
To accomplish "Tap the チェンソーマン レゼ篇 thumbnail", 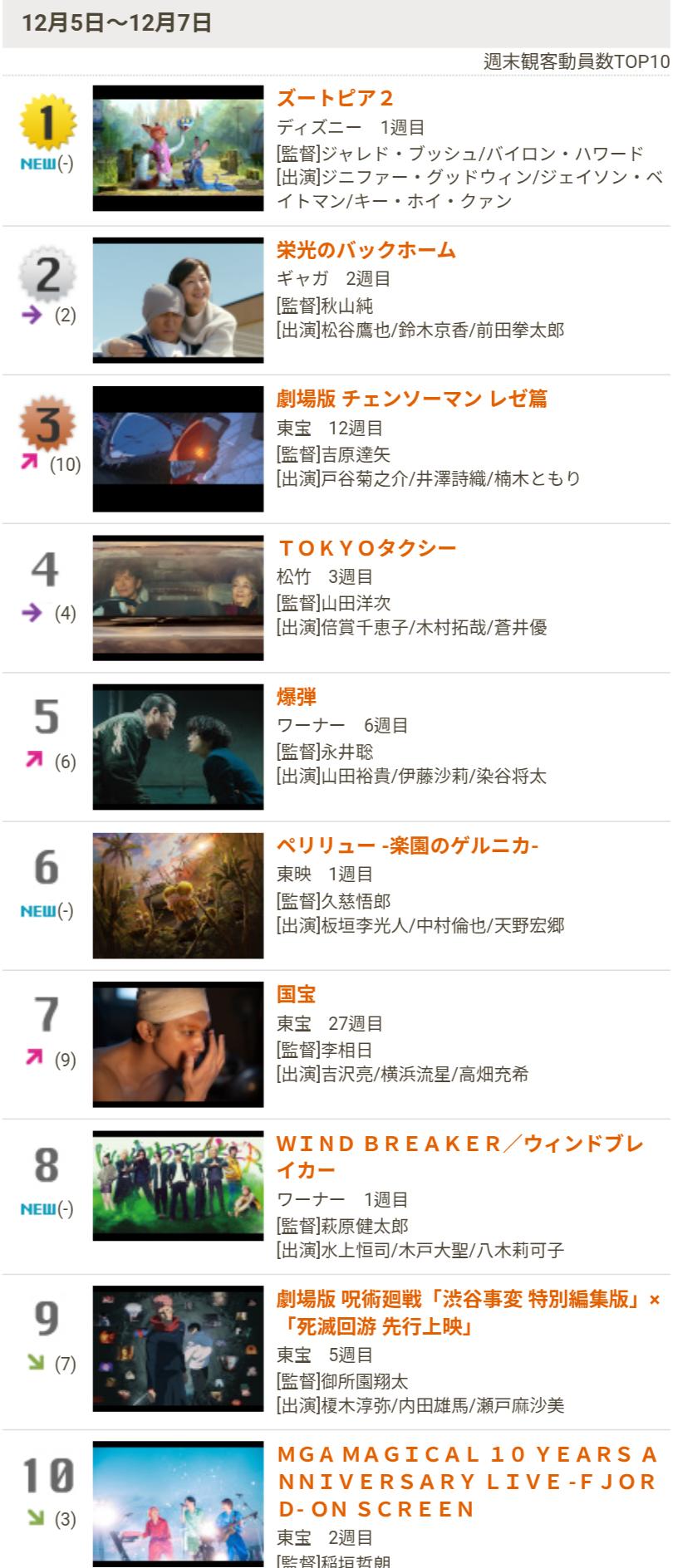I will pyautogui.click(x=178, y=448).
